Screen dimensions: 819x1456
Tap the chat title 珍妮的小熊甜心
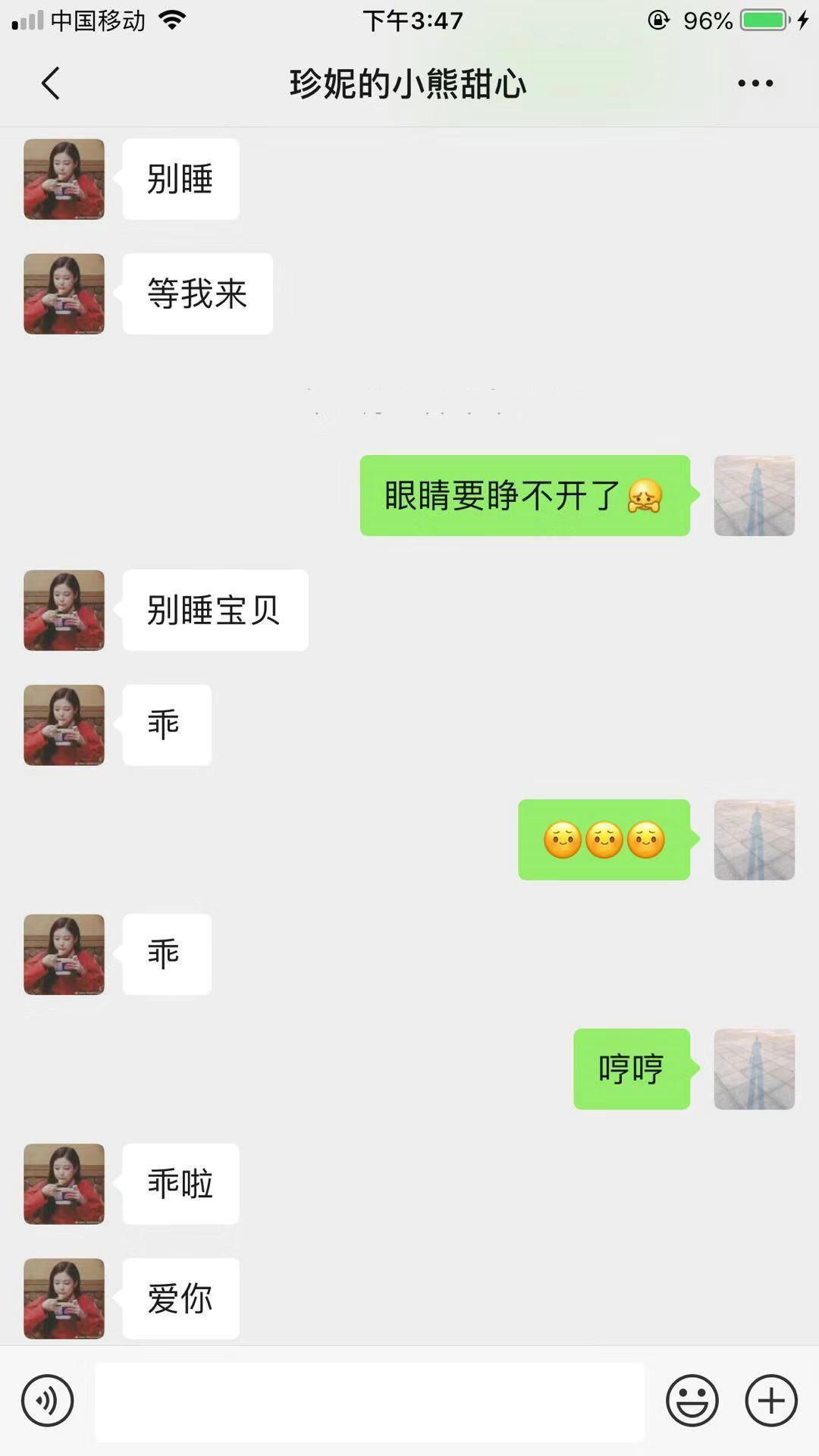[409, 83]
